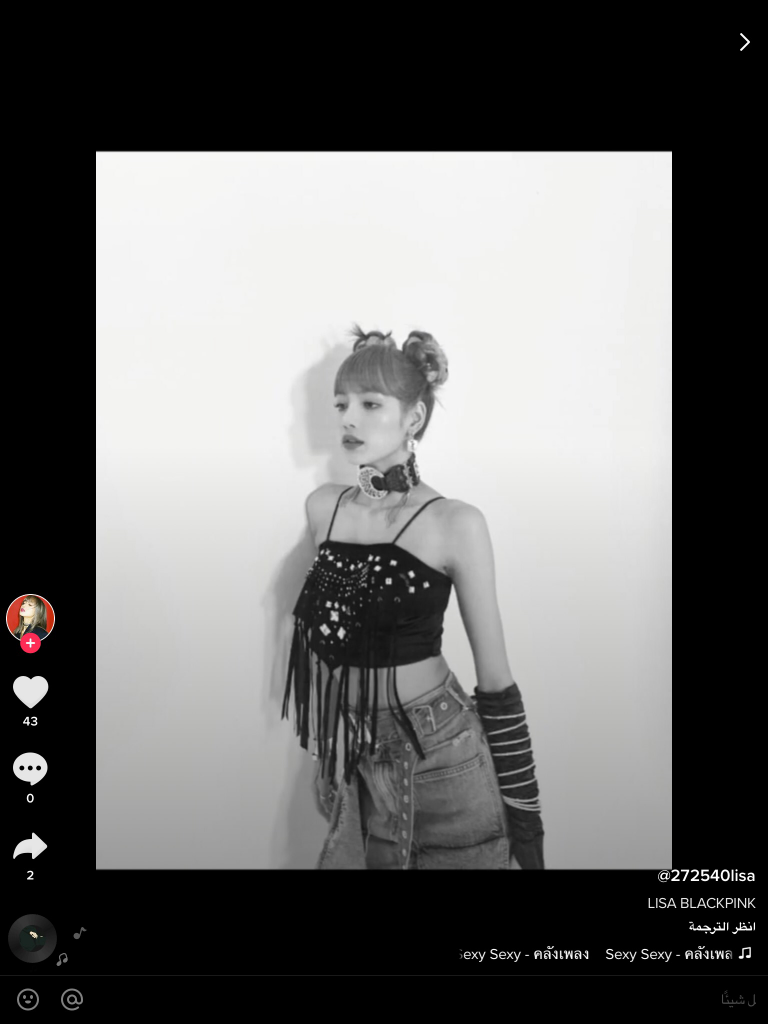Follow the creator with the plus badge
The height and width of the screenshot is (1024, 768).
[x=31, y=643]
